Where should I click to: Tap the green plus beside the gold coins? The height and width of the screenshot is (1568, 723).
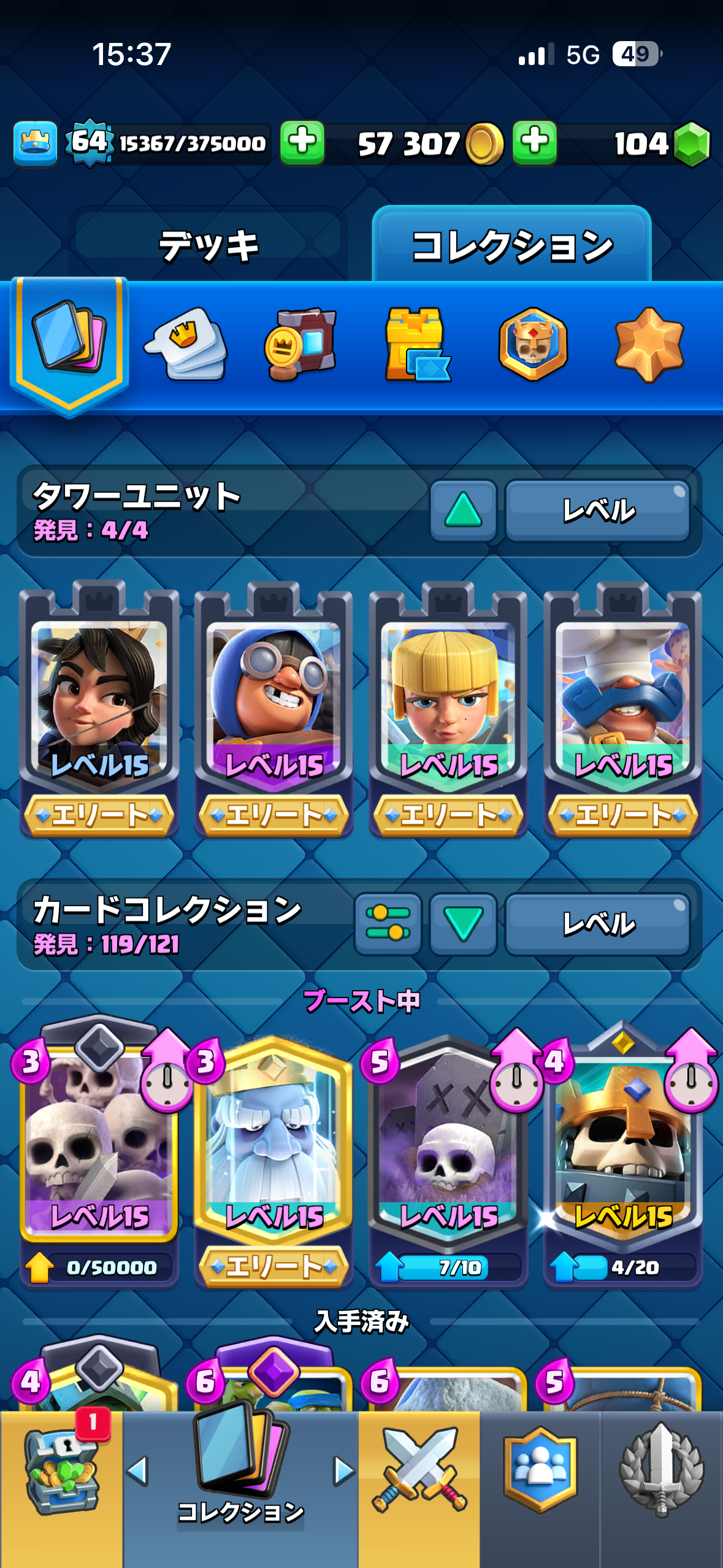[534, 142]
